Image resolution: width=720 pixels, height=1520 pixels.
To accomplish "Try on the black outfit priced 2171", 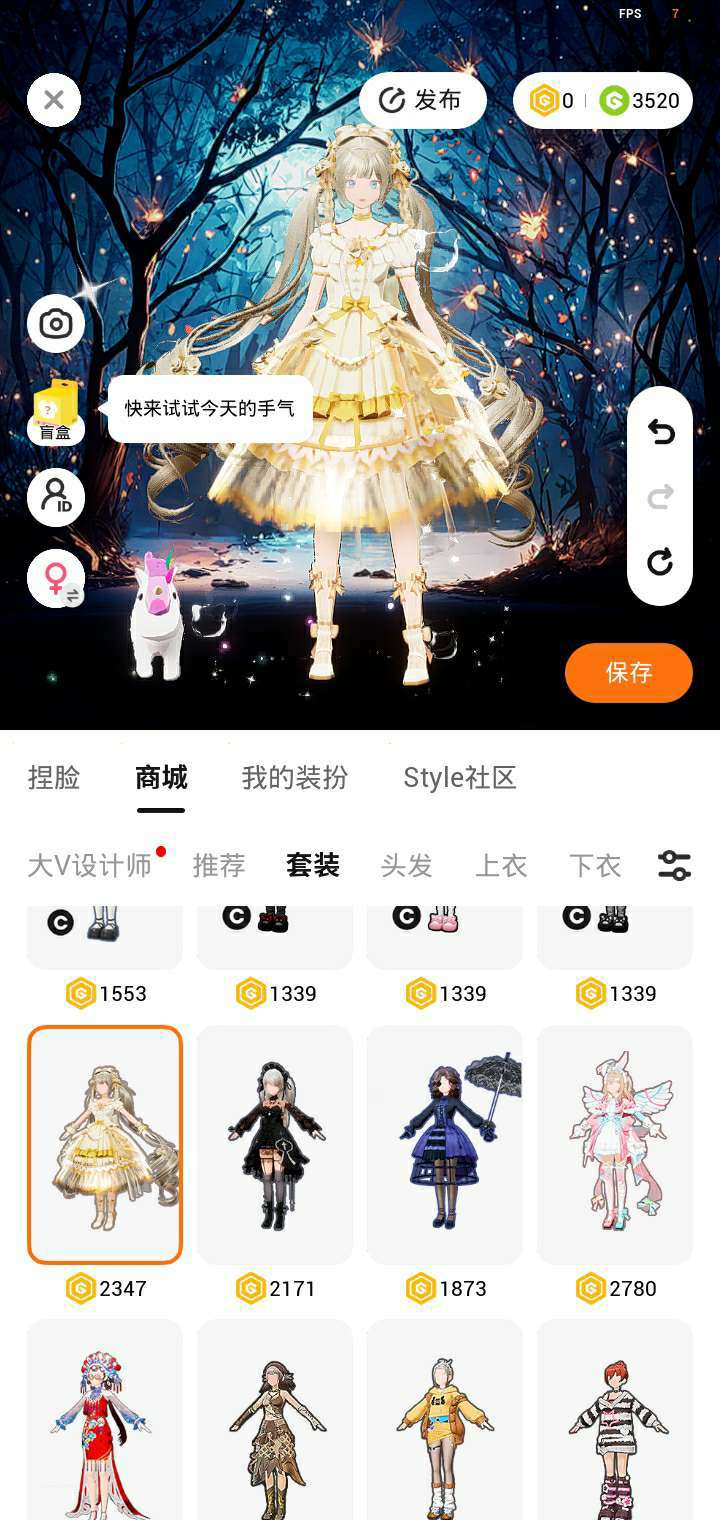I will 275,1145.
